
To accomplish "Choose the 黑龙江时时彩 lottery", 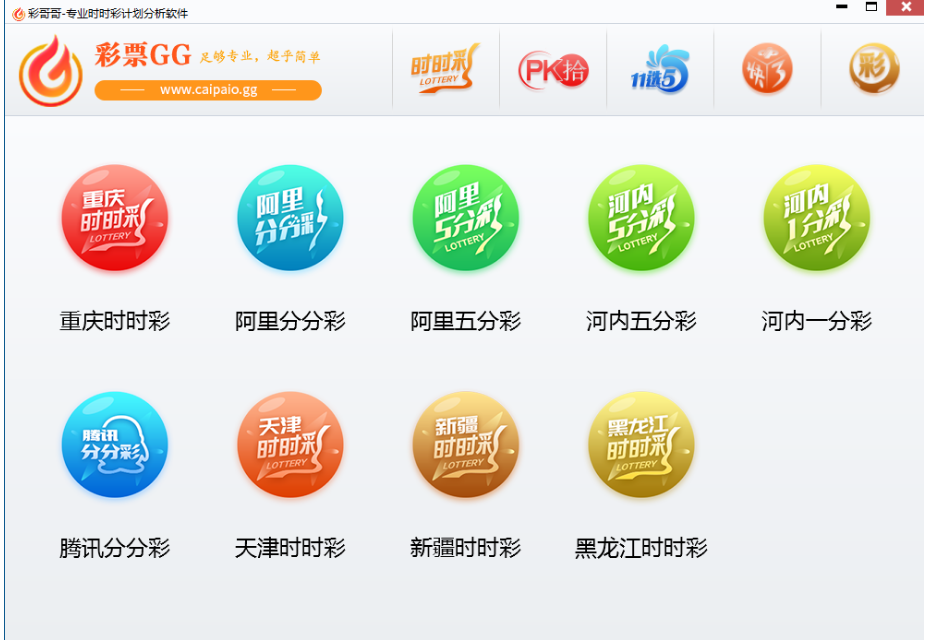I will (641, 445).
